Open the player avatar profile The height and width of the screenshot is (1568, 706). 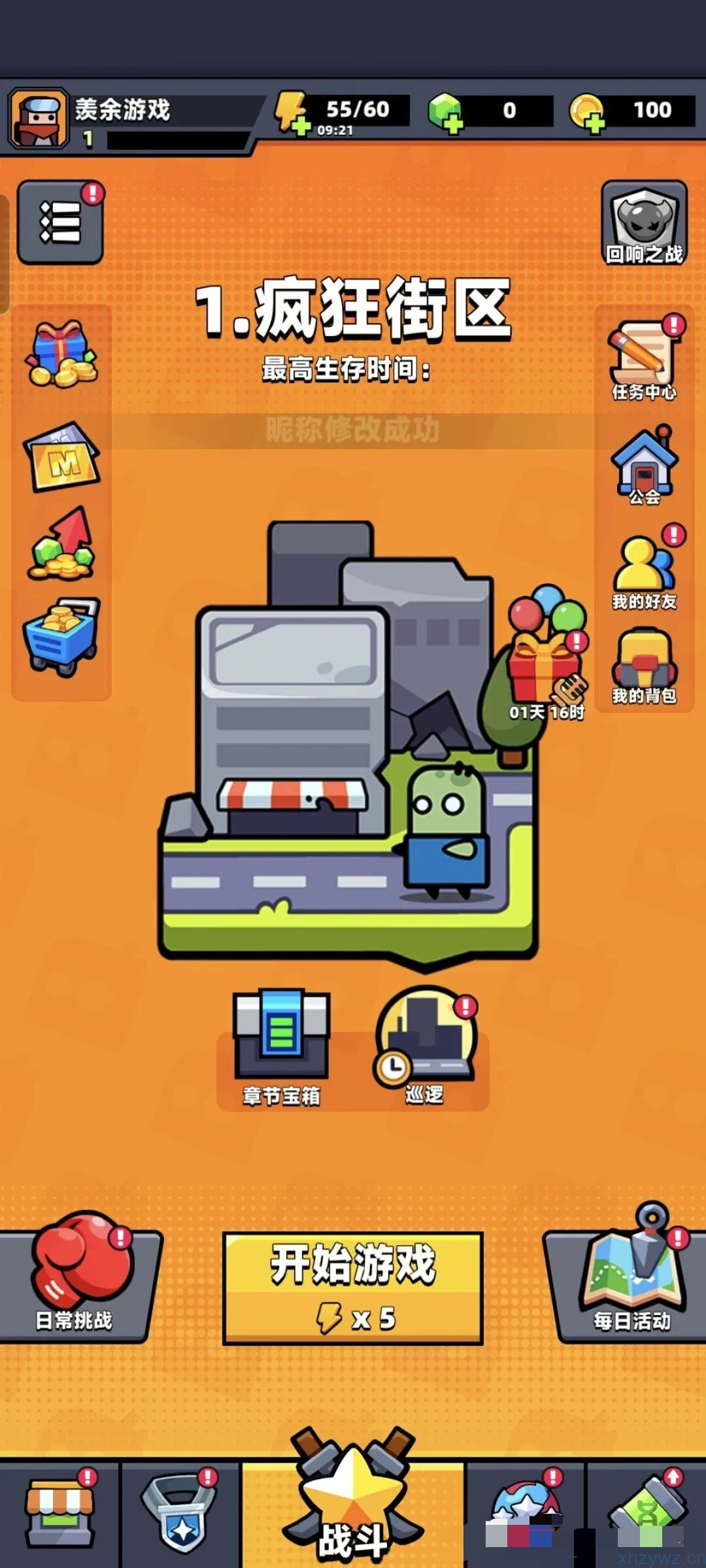click(38, 118)
